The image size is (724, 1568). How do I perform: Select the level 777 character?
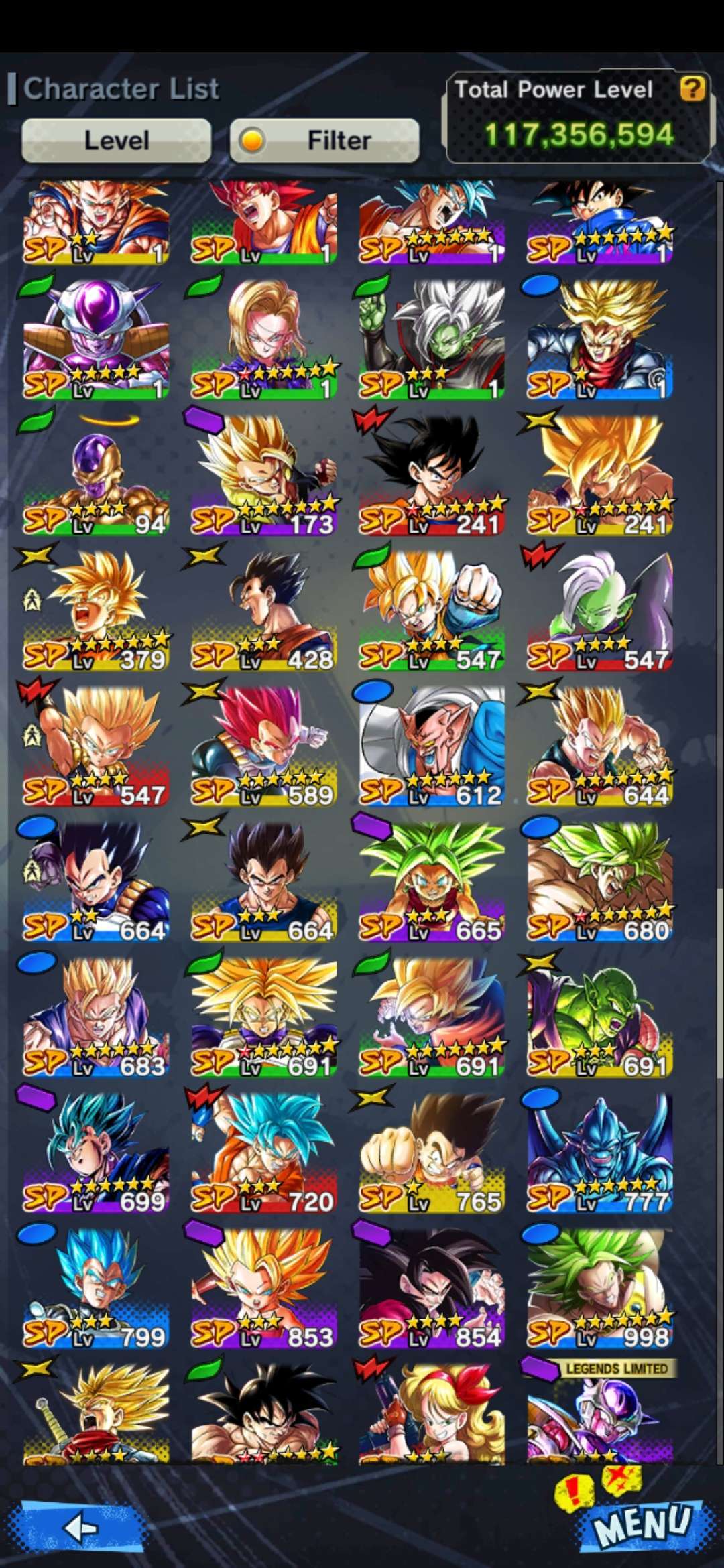pos(600,1153)
